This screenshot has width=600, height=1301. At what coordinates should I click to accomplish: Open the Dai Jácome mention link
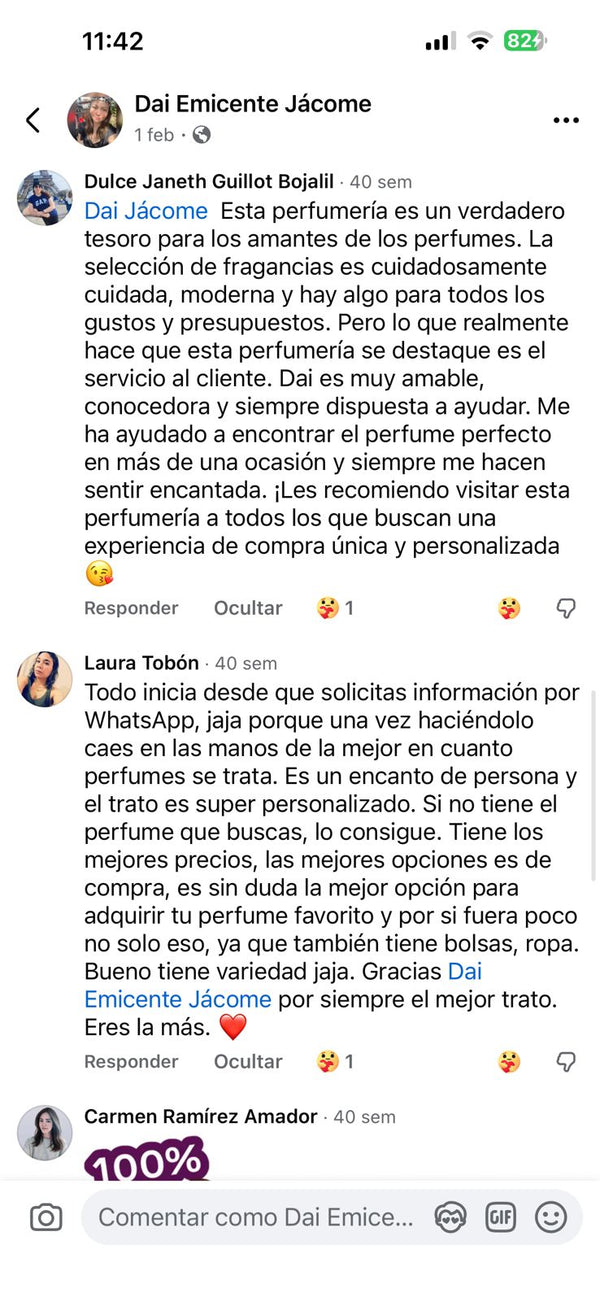coord(146,211)
